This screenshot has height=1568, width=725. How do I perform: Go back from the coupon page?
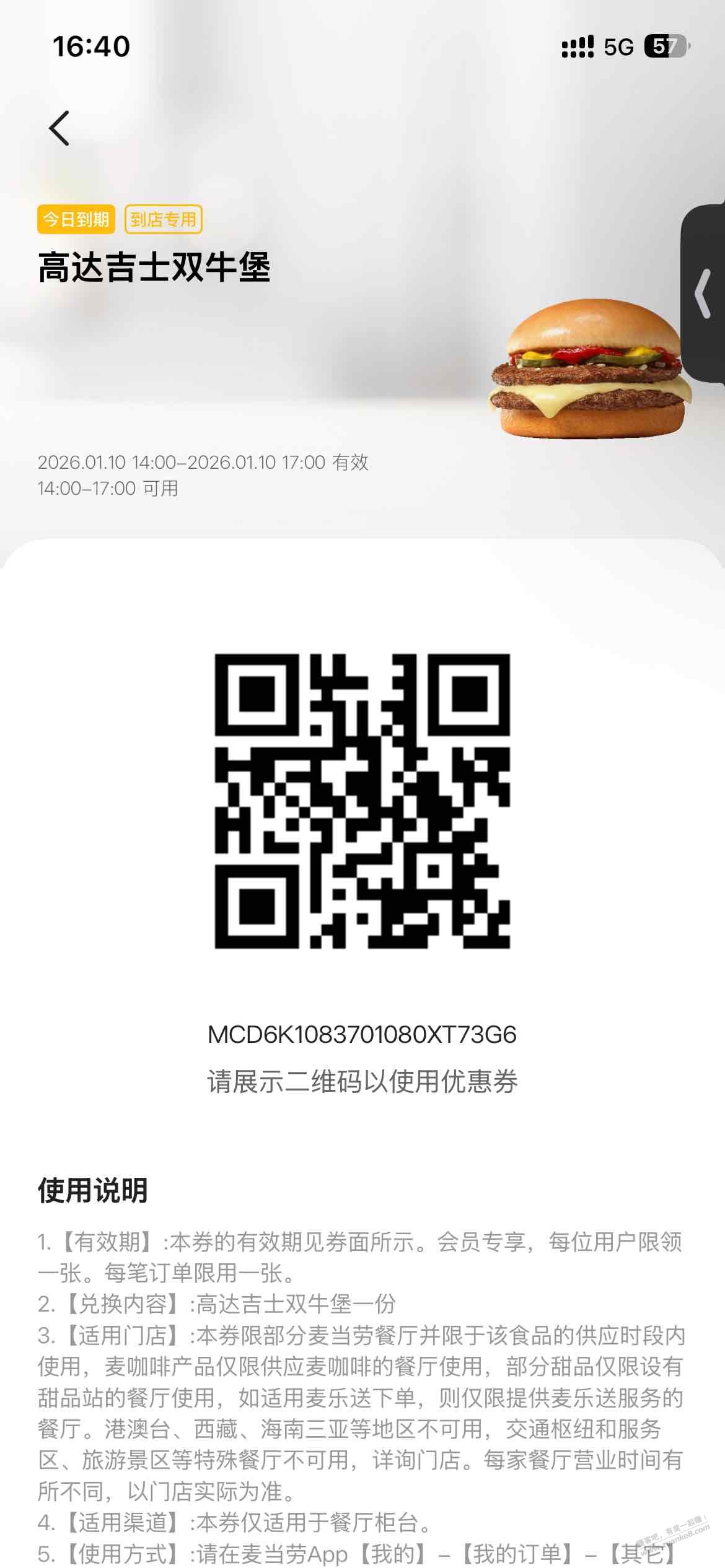(59, 128)
